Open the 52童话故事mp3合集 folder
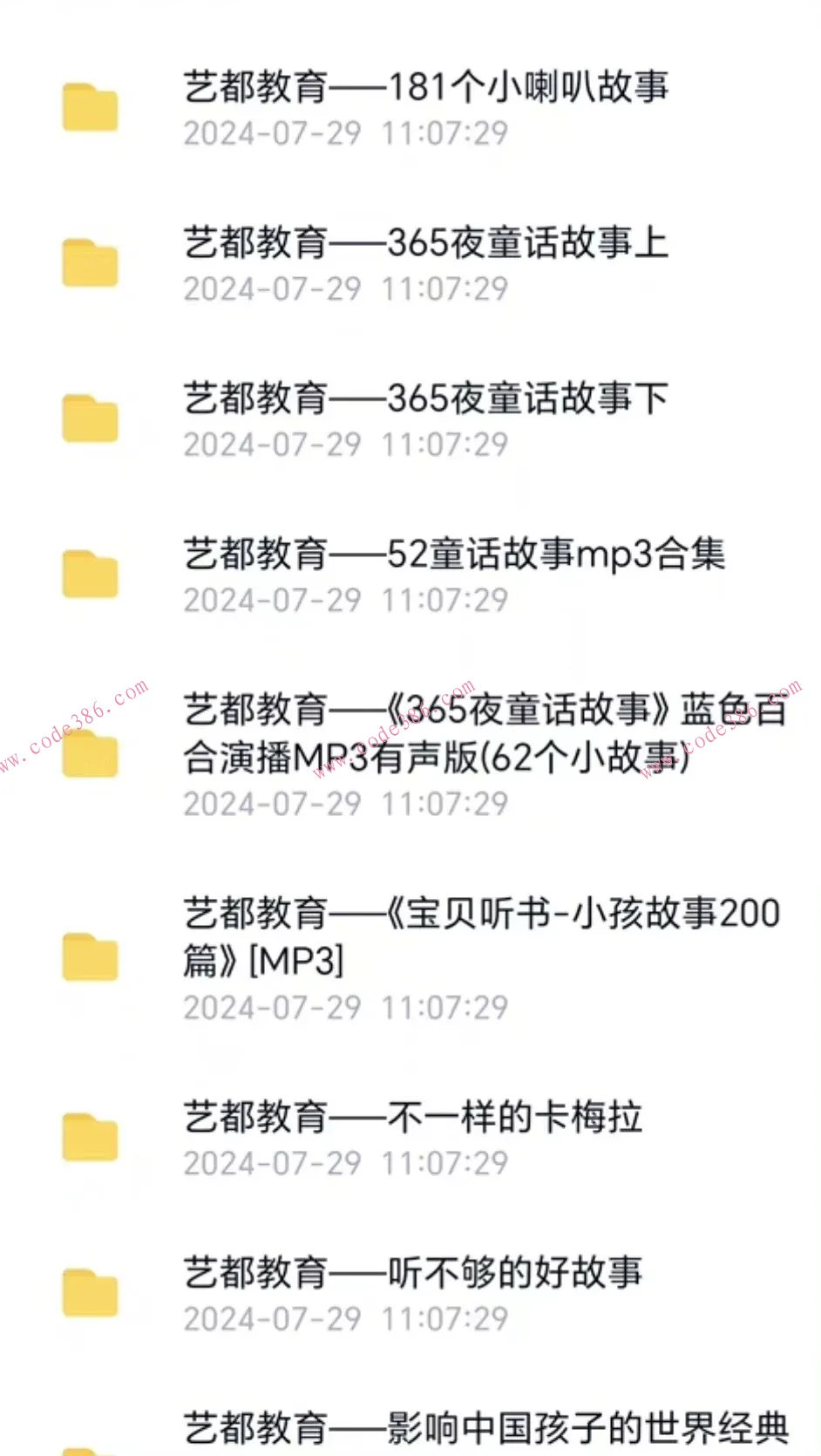This screenshot has height=1456, width=821. [x=455, y=555]
